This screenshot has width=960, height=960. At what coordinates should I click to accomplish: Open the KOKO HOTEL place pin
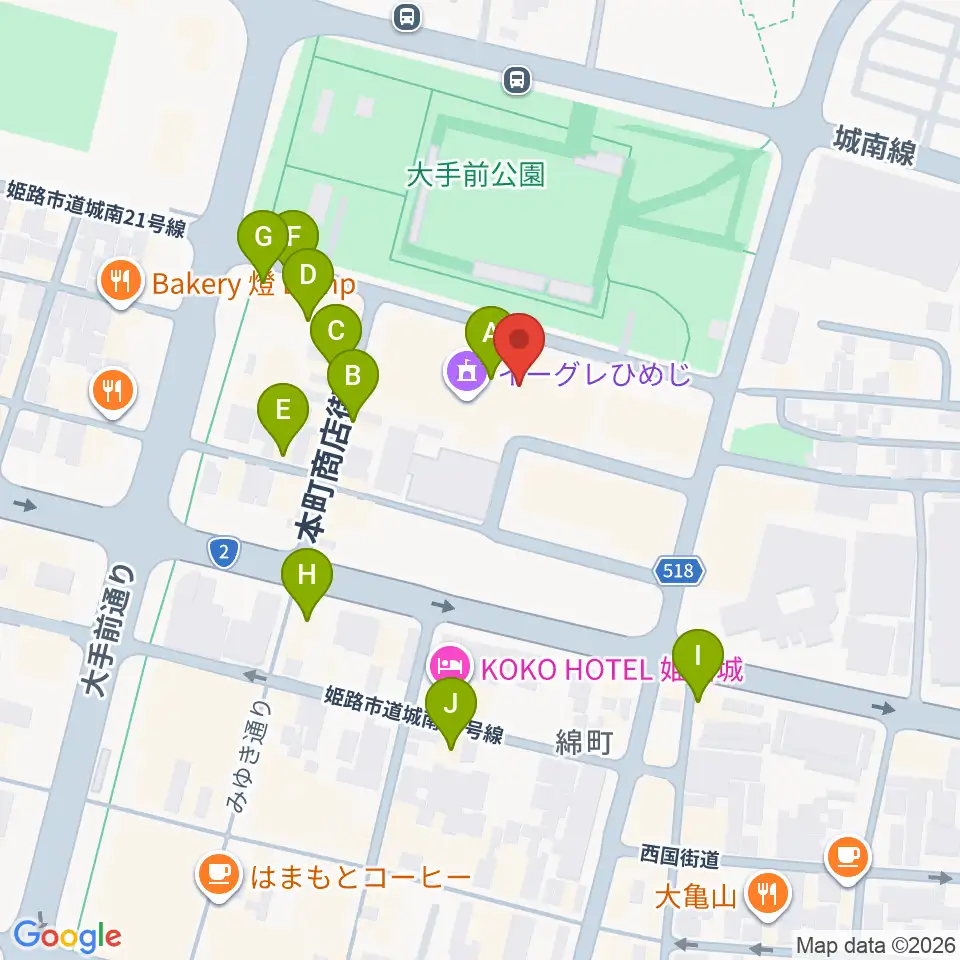coord(450,666)
